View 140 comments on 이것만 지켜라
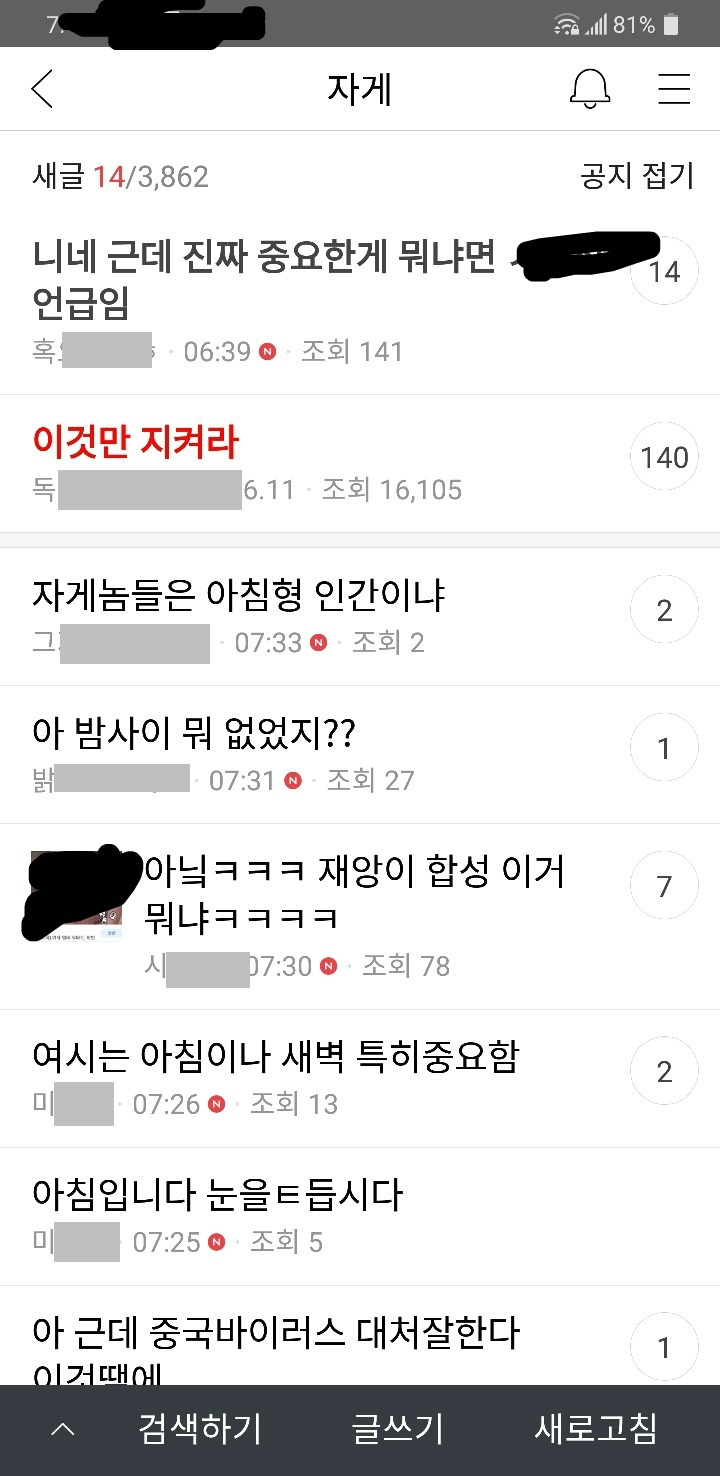720x1476 pixels. point(664,458)
